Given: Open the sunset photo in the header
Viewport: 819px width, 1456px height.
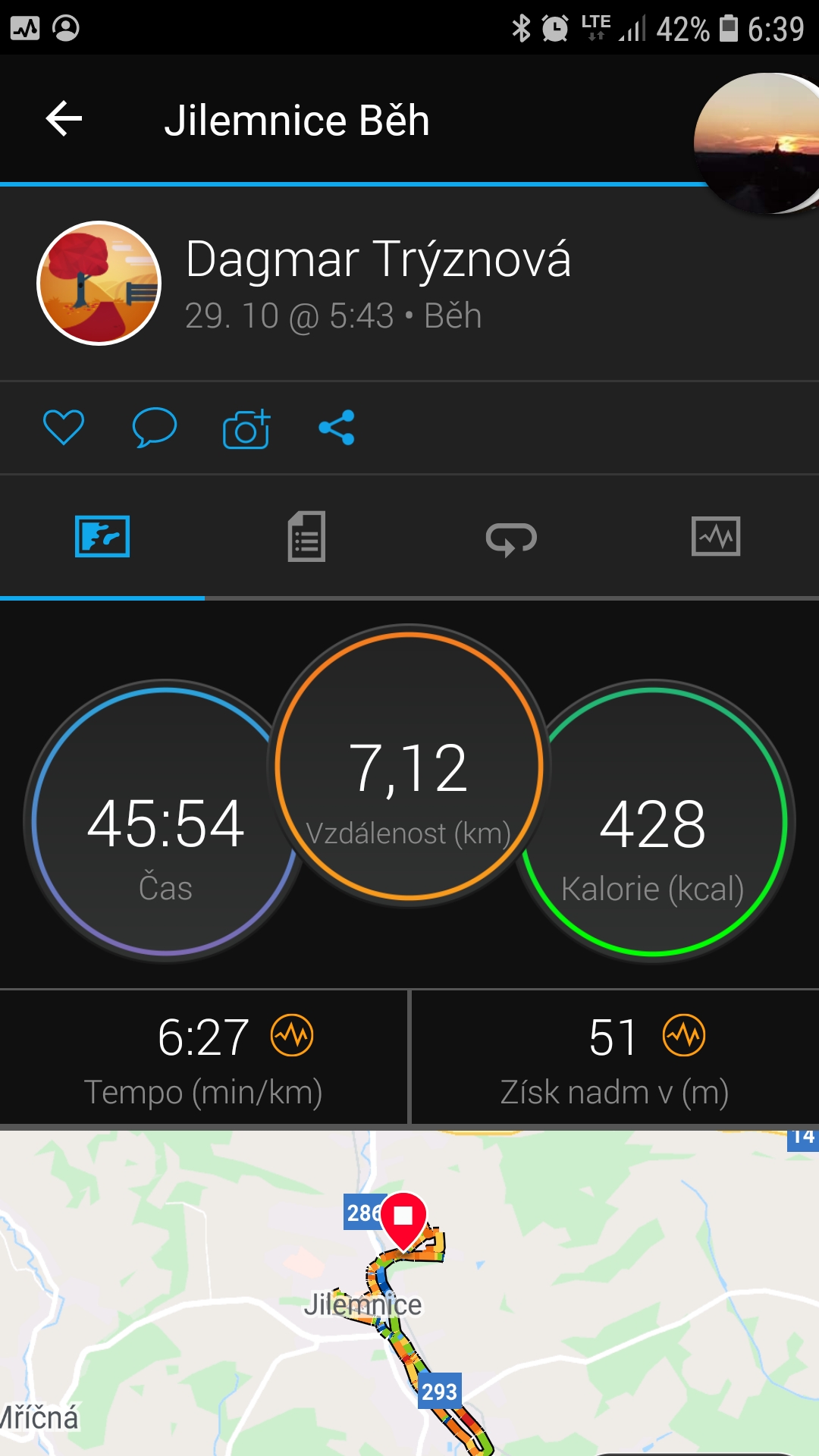Looking at the screenshot, I should pos(756,143).
